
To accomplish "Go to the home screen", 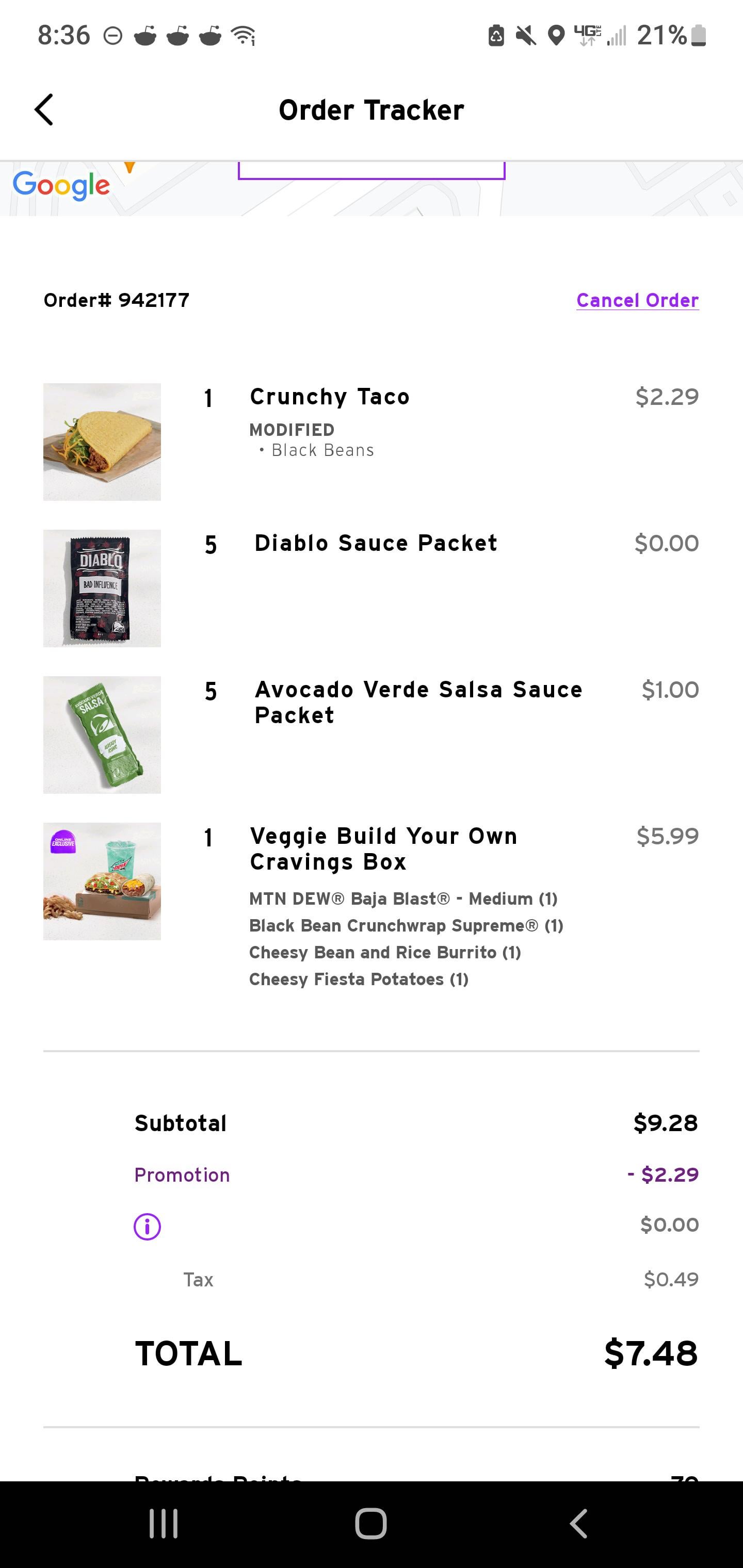I will click(x=371, y=1524).
